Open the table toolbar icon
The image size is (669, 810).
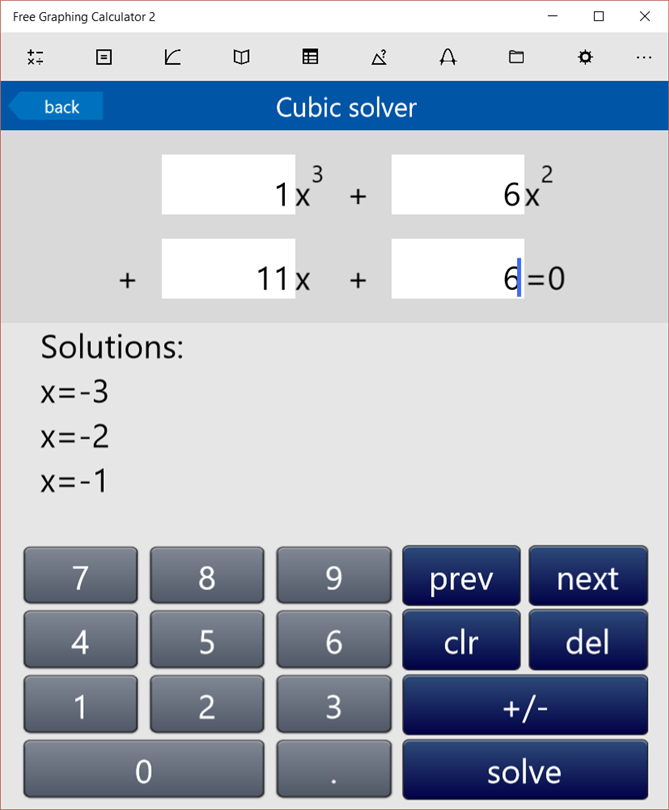pos(310,57)
